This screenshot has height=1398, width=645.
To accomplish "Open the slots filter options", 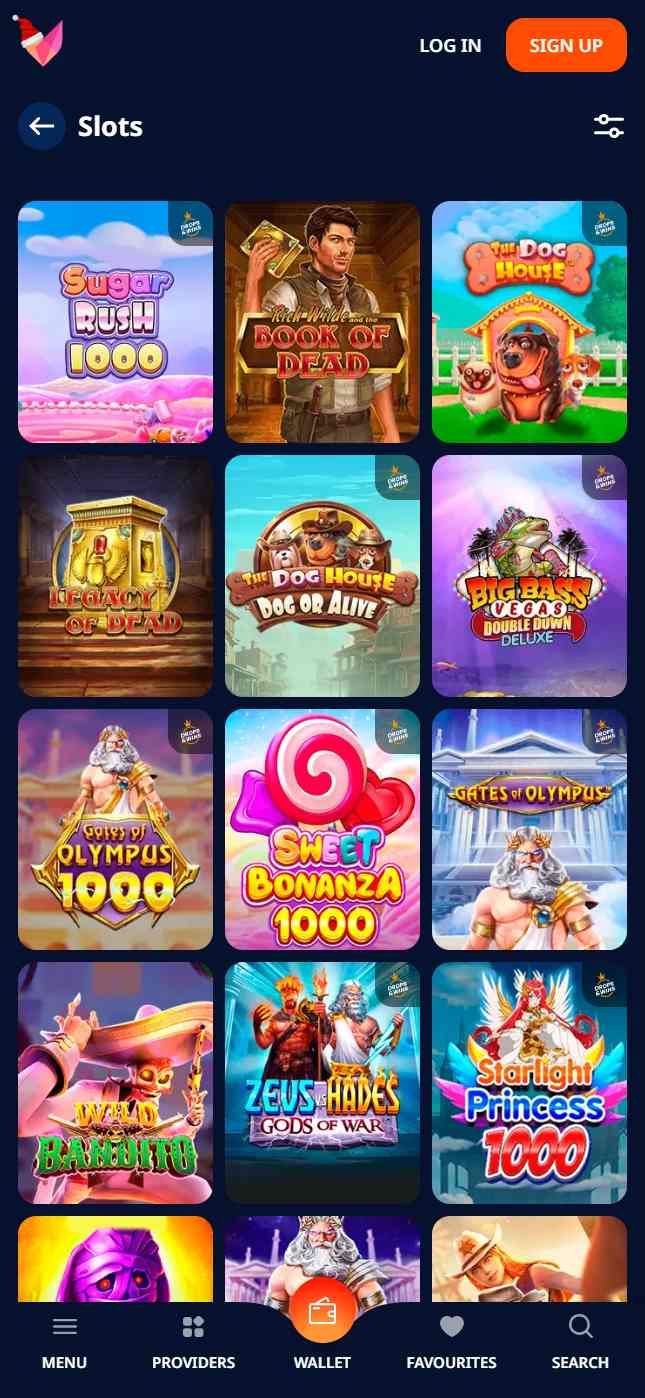I will coord(608,127).
